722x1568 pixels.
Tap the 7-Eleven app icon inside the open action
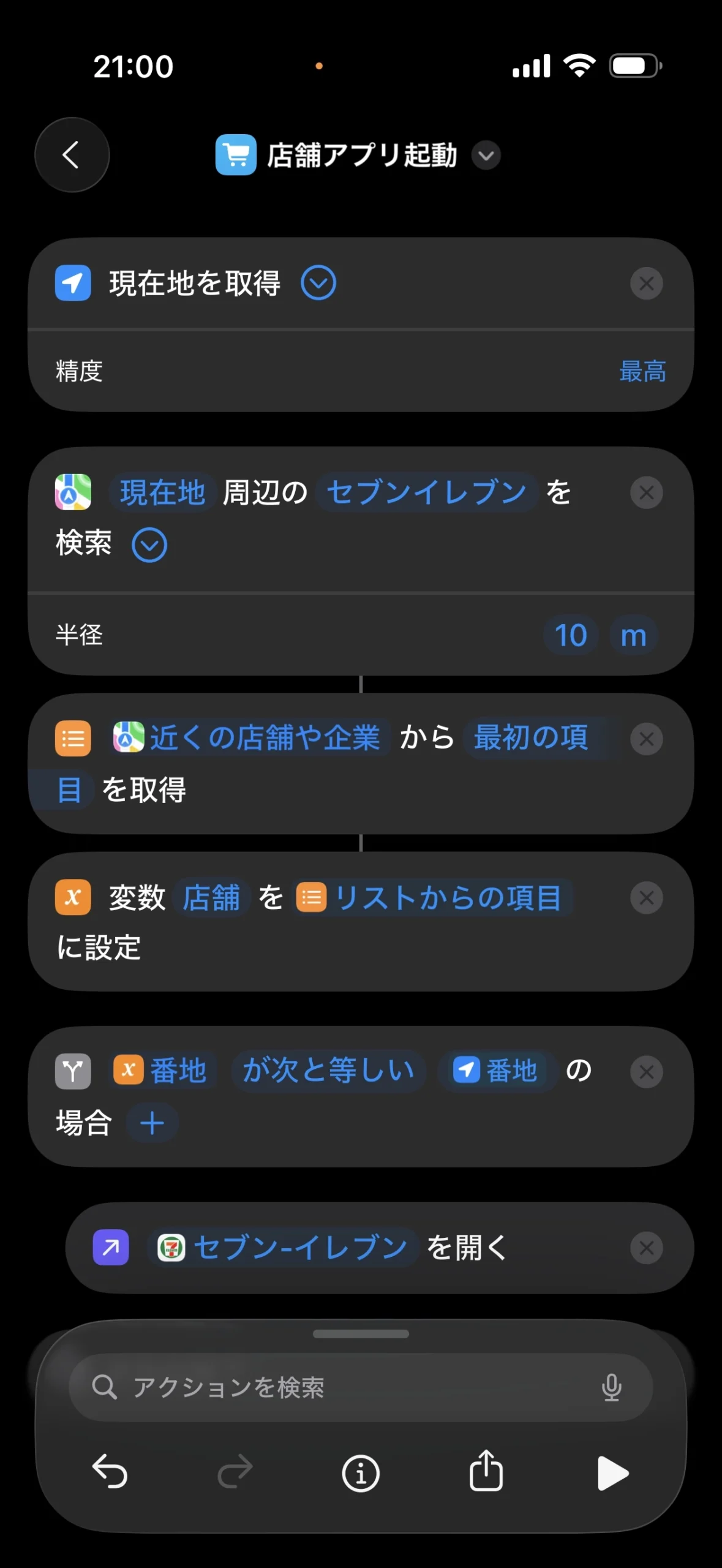coord(173,1247)
